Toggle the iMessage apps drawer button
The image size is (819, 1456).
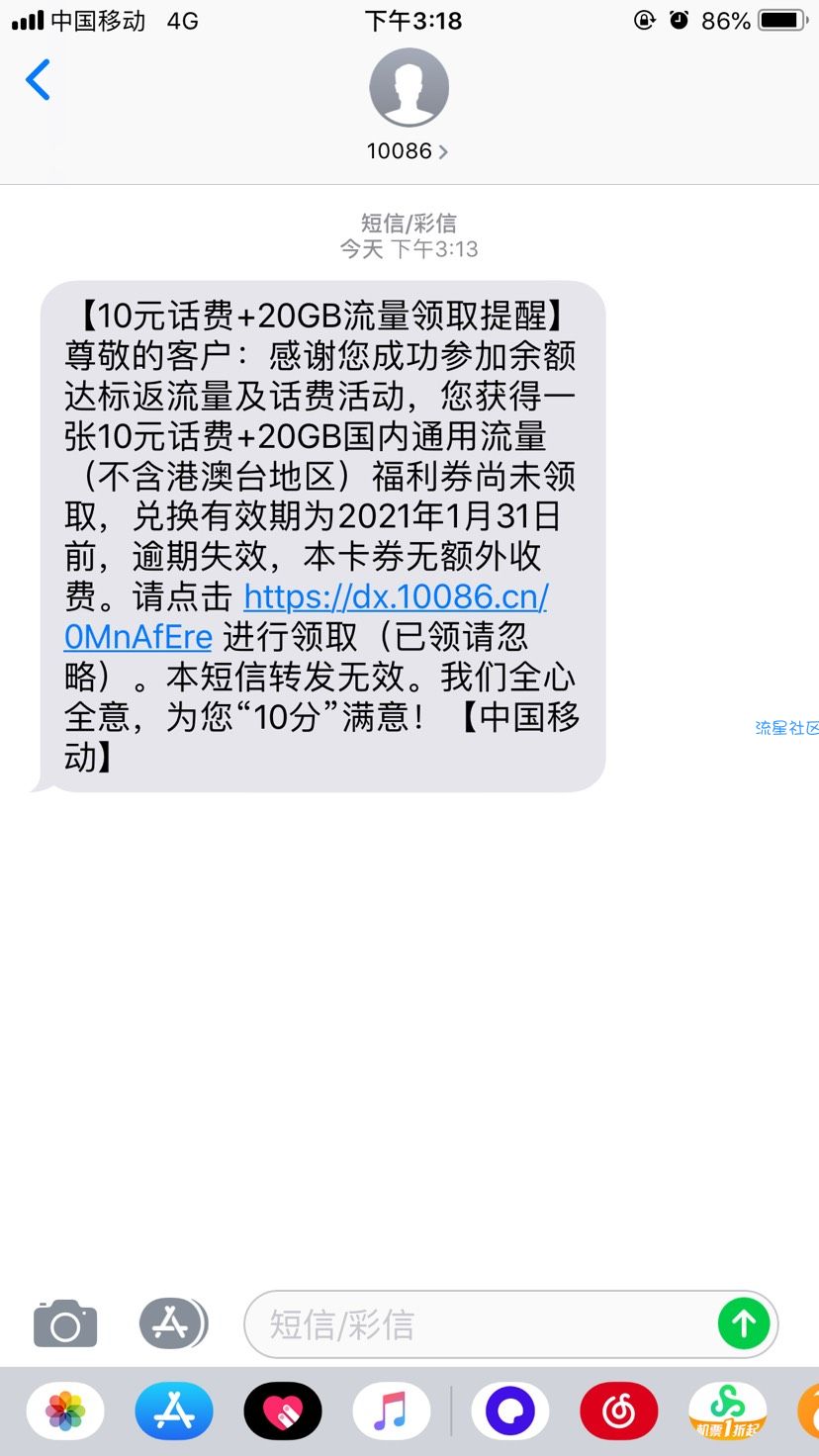pyautogui.click(x=173, y=1323)
